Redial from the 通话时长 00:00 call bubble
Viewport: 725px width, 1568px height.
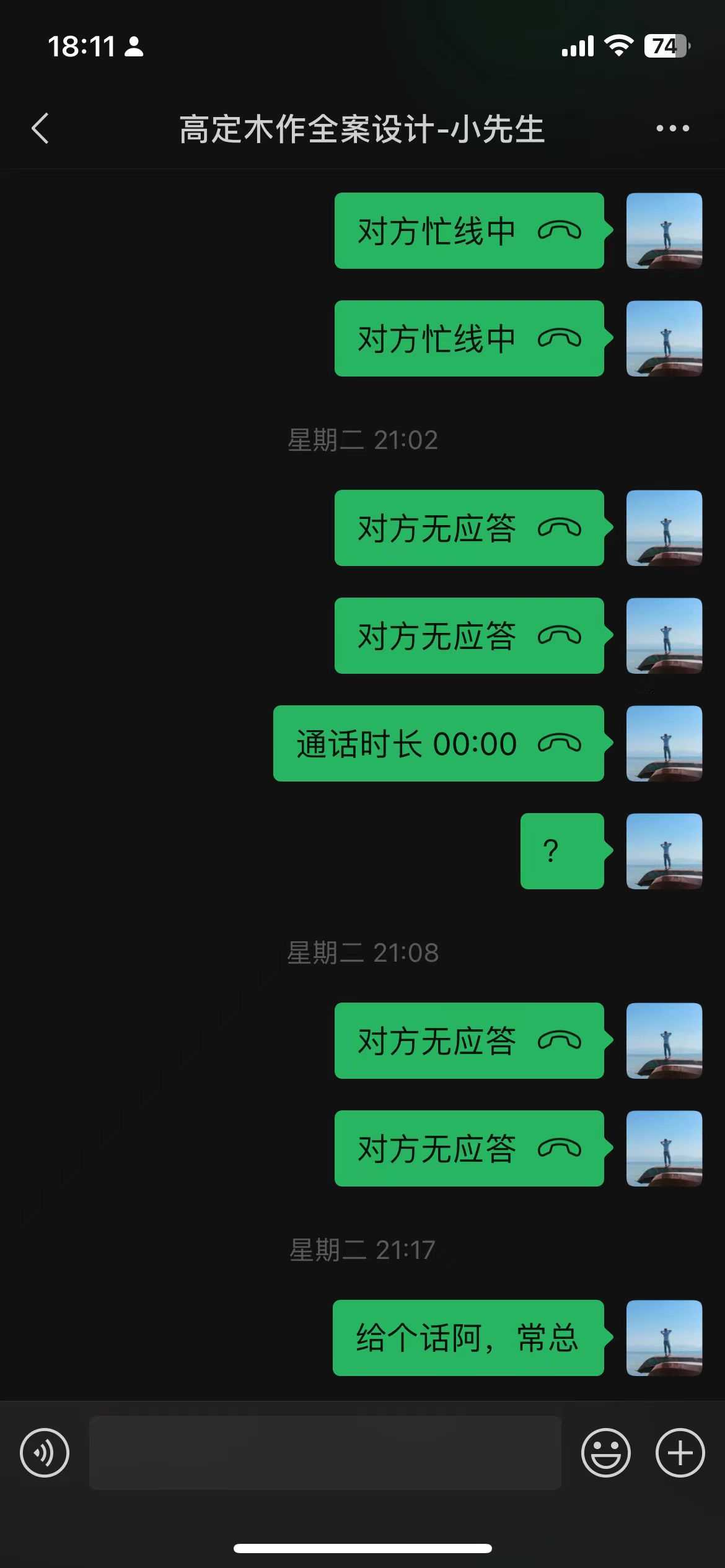tap(438, 743)
